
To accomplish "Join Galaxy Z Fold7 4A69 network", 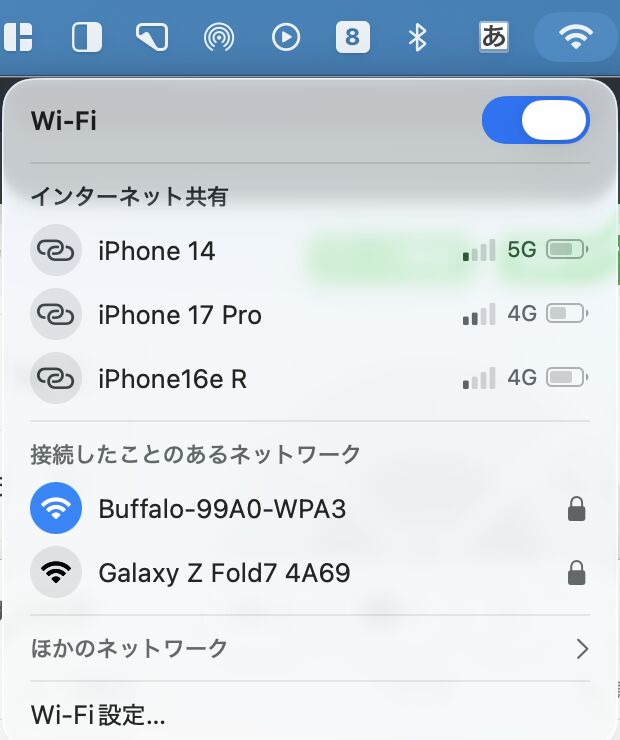I will tap(224, 573).
